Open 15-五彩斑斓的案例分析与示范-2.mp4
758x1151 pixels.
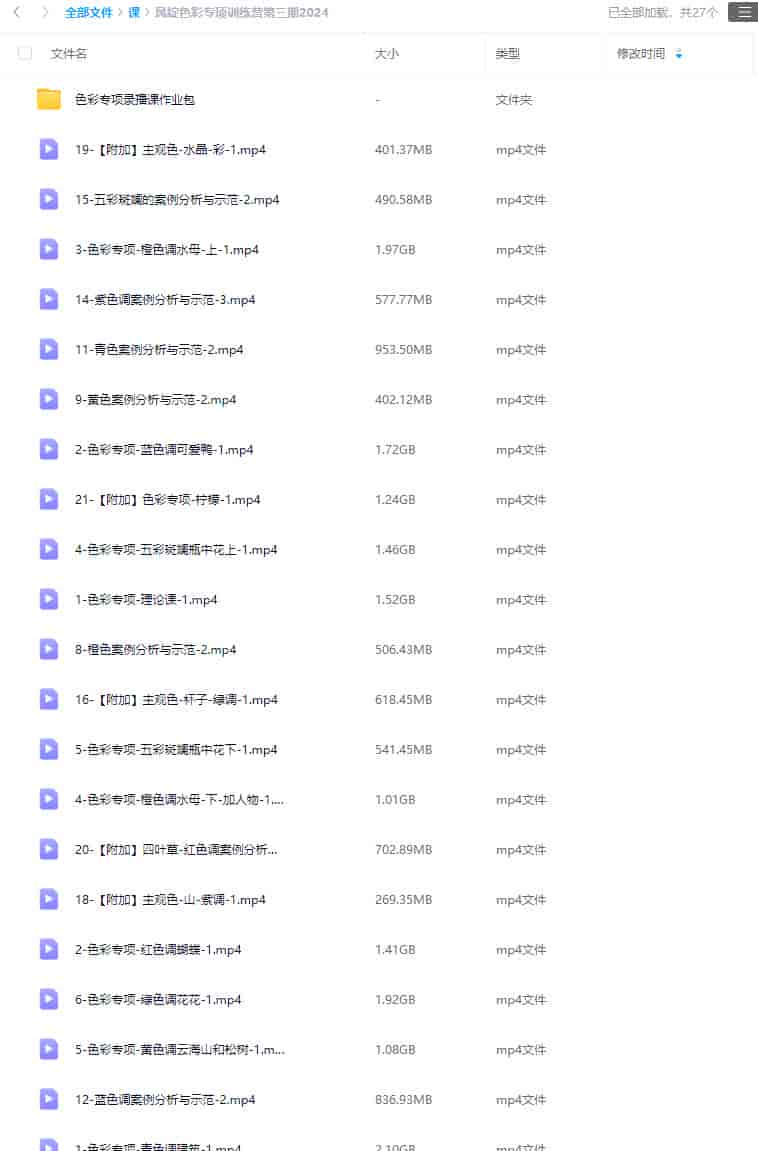(x=177, y=200)
